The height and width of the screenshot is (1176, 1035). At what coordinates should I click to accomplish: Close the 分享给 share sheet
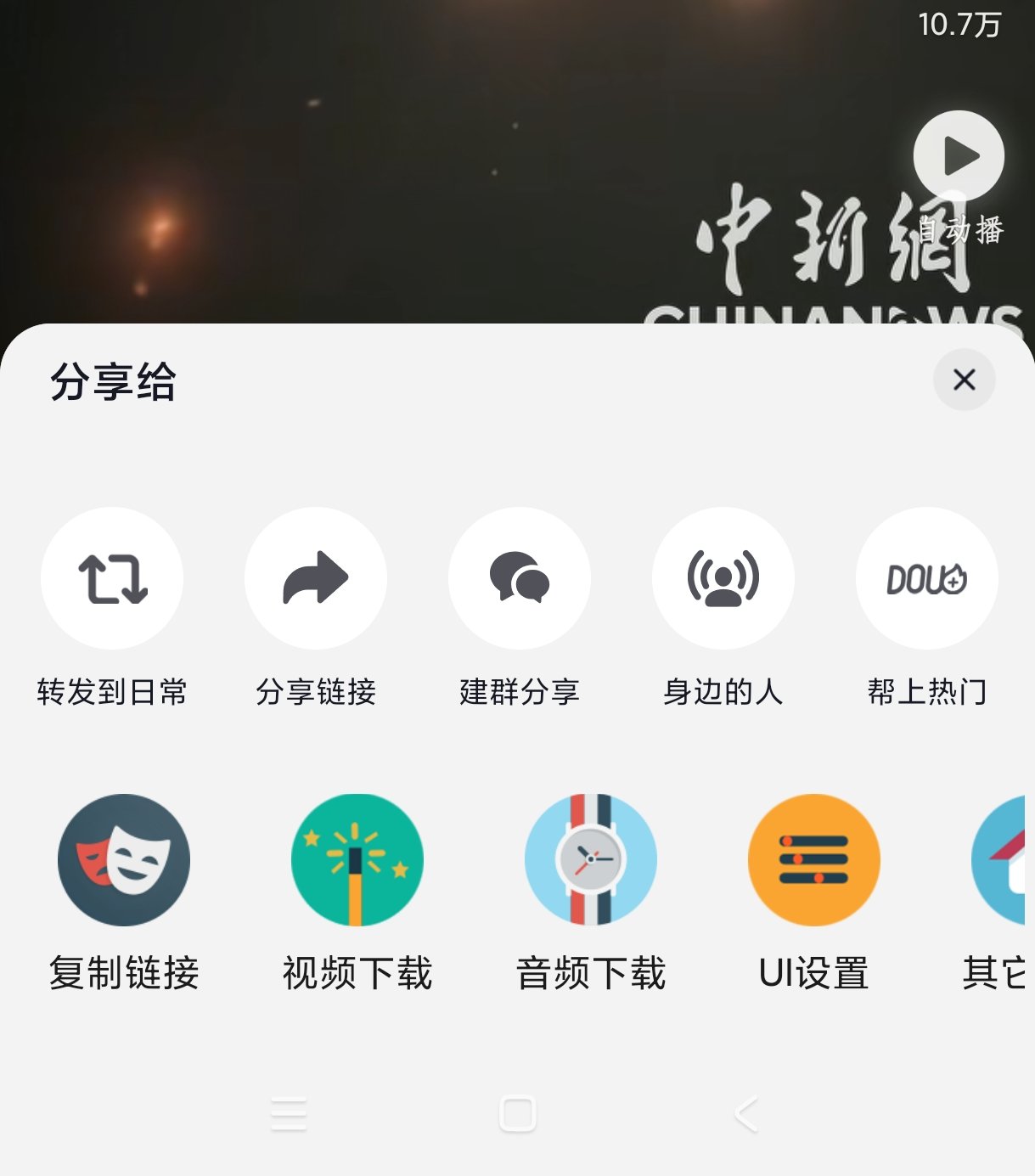tap(964, 380)
